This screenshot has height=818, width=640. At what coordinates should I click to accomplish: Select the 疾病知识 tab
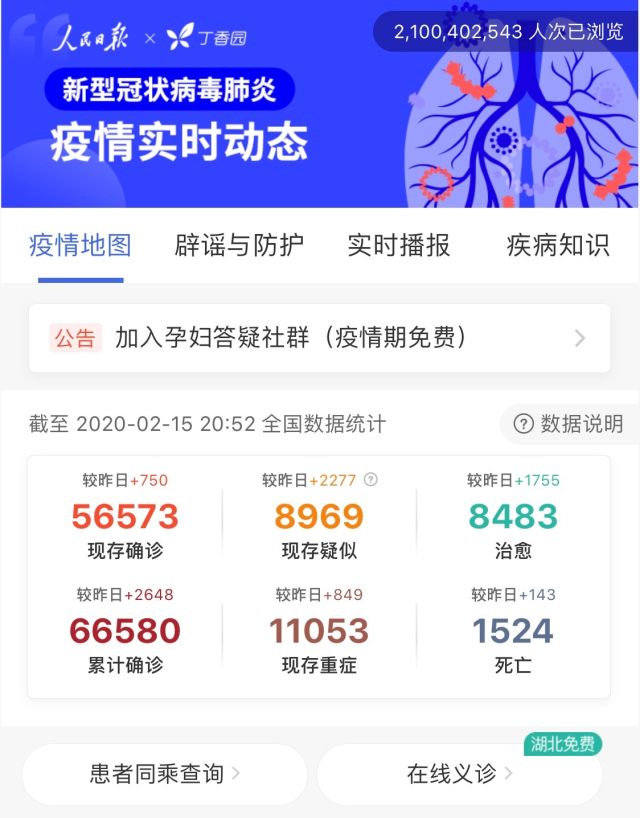557,245
